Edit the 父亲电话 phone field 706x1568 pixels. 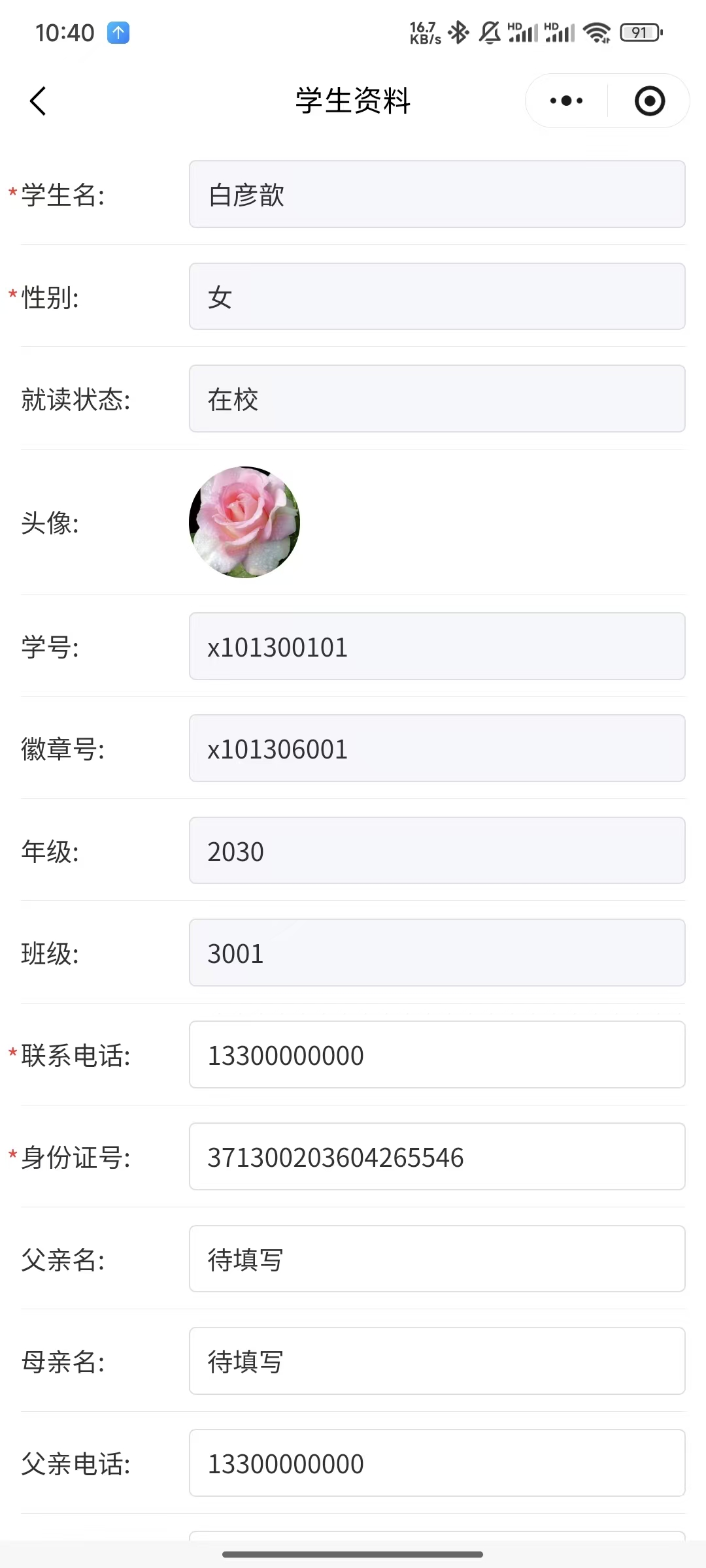437,1463
